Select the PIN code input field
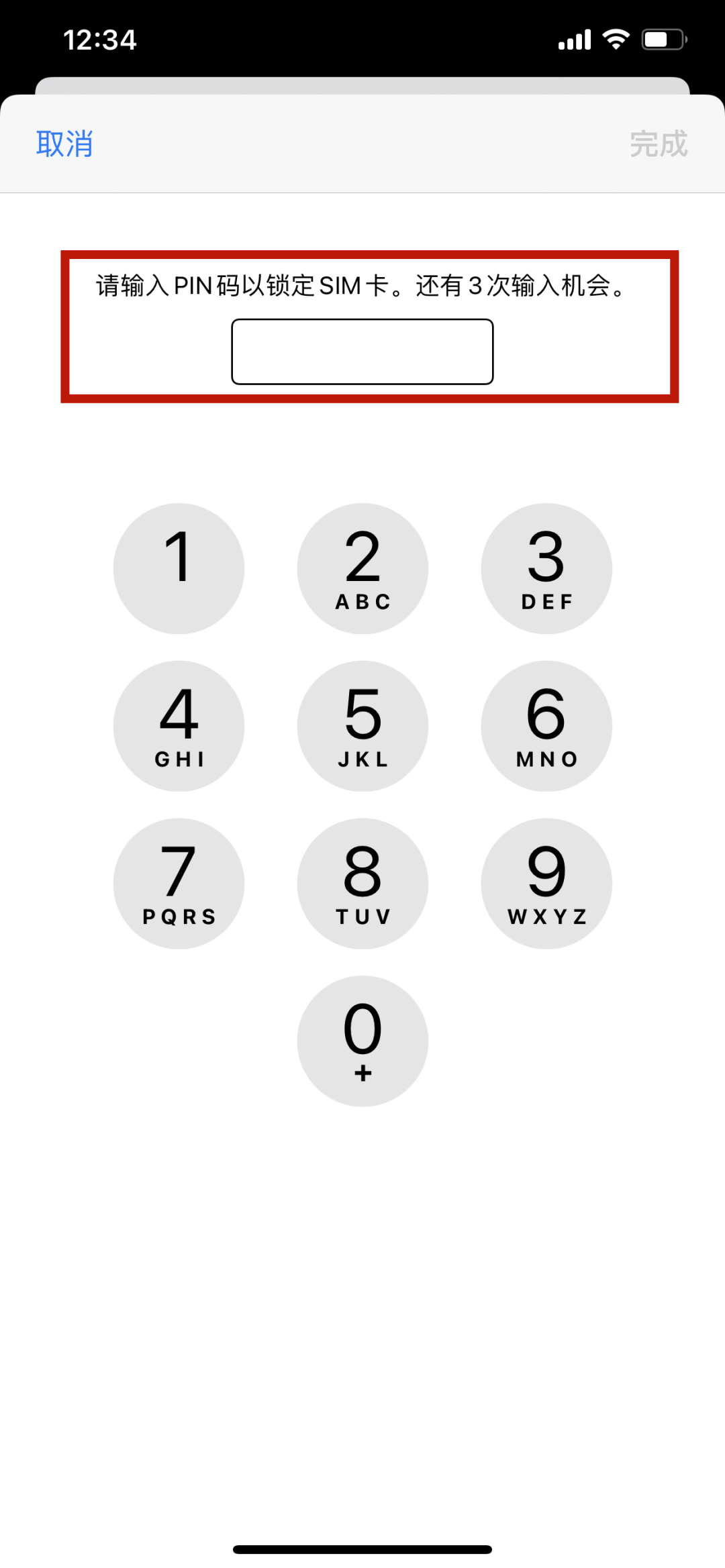This screenshot has width=725, height=1568. (x=362, y=351)
